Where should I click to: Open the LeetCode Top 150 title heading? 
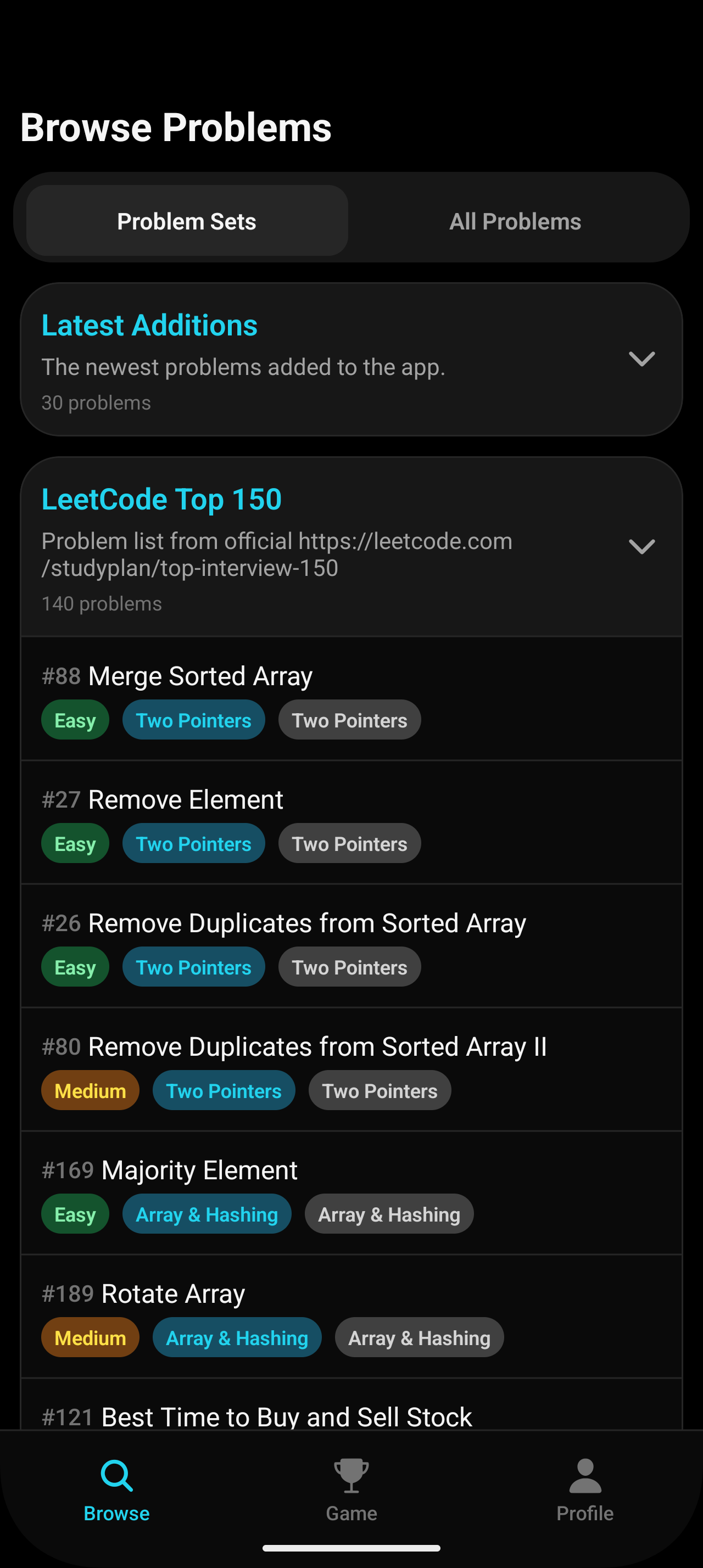tap(161, 499)
